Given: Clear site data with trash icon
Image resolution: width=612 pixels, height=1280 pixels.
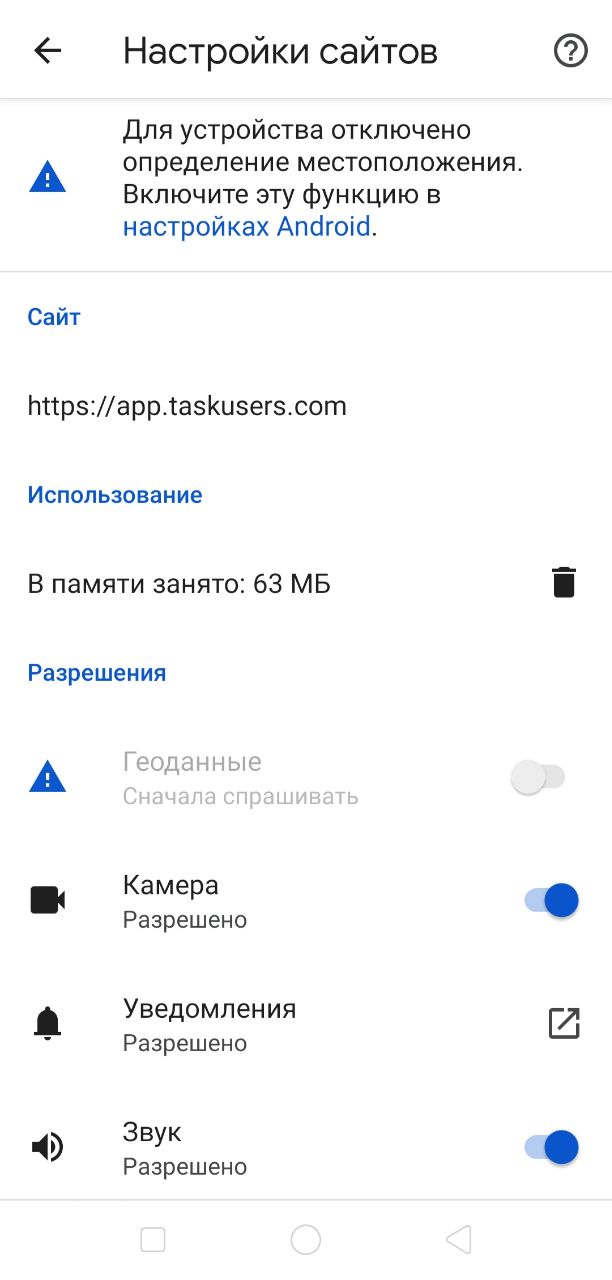Looking at the screenshot, I should click(x=564, y=582).
